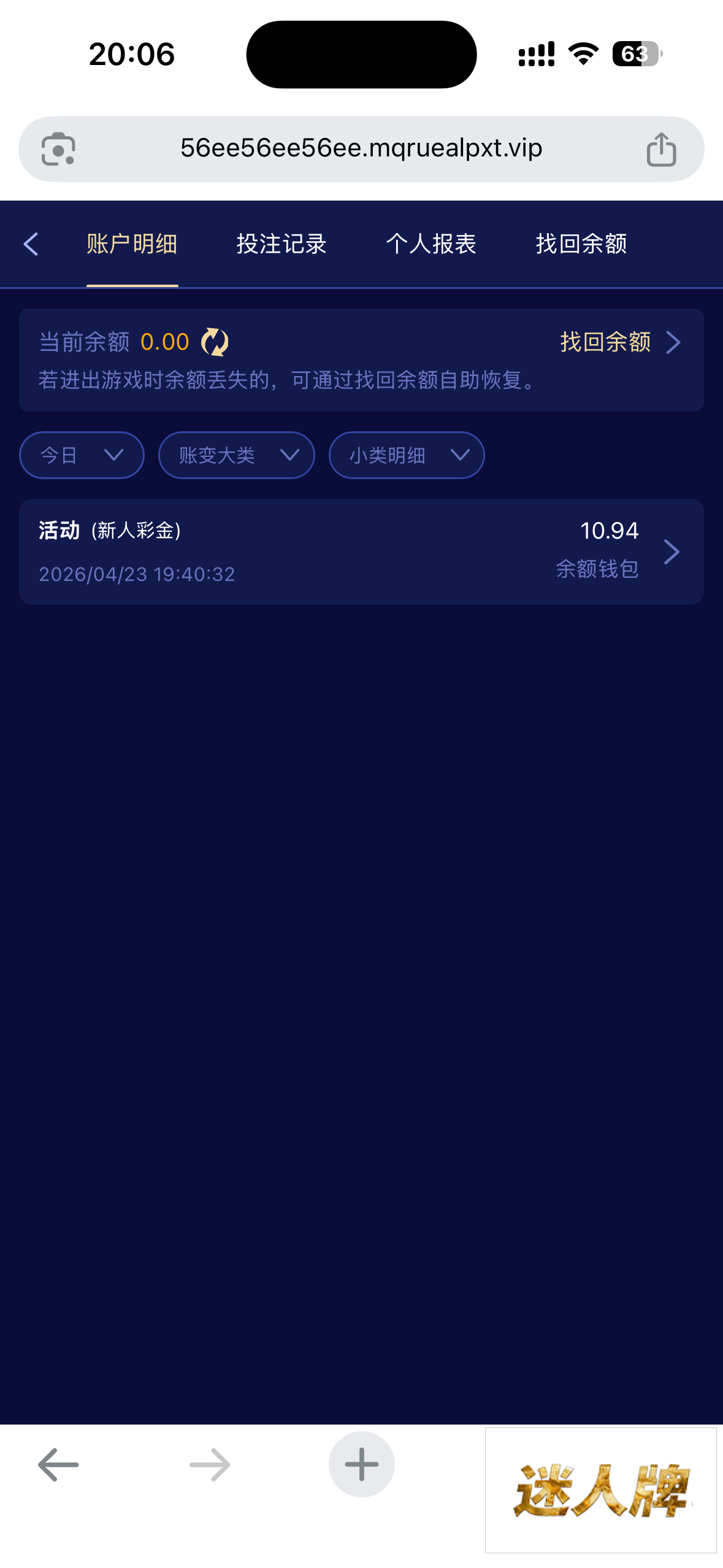This screenshot has height=1568, width=723.
Task: Switch to the 投注记录 tab
Action: coord(281,244)
